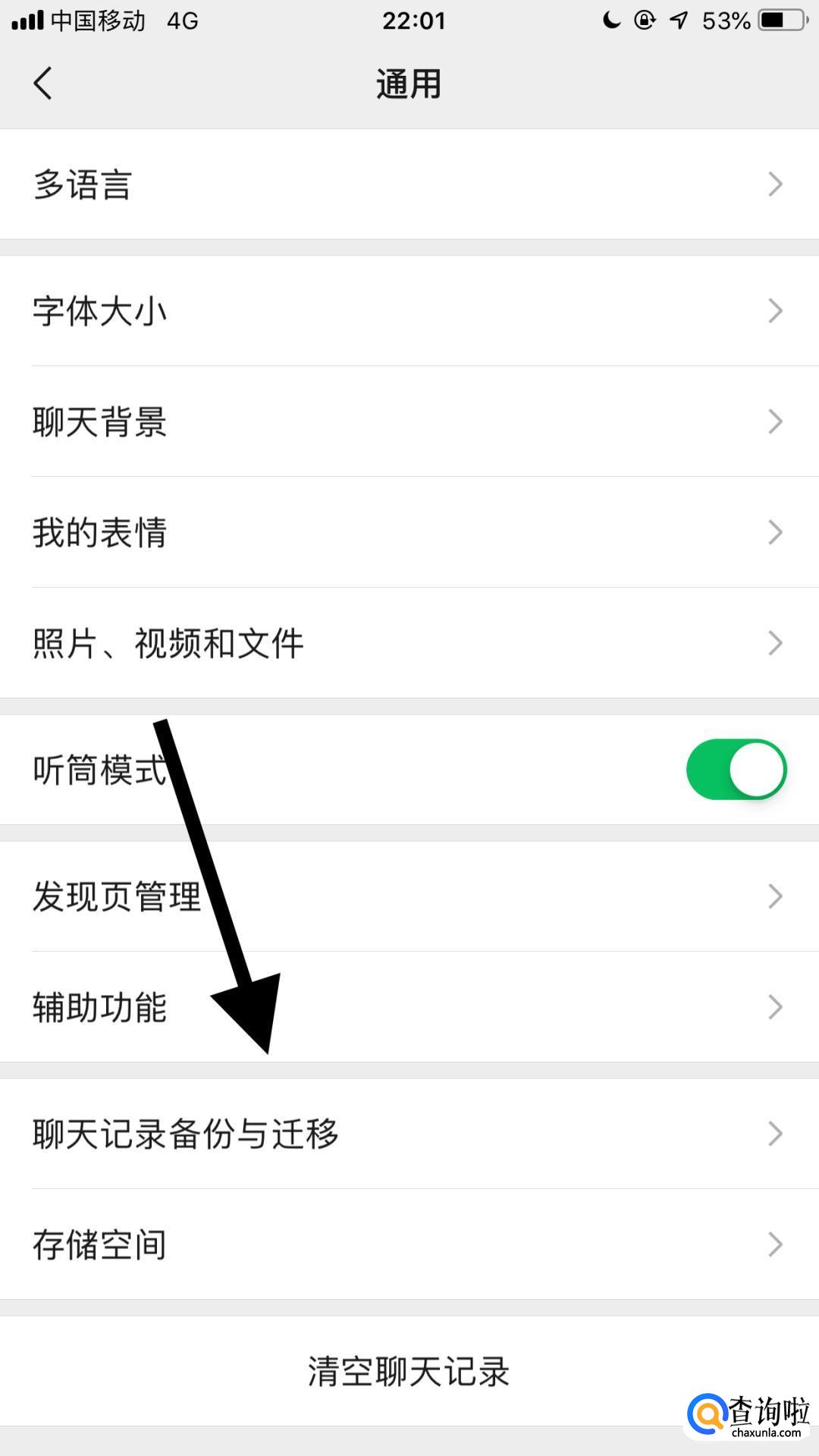Turn off the 听筒模式 switch
Viewport: 819px width, 1456px height.
(736, 769)
